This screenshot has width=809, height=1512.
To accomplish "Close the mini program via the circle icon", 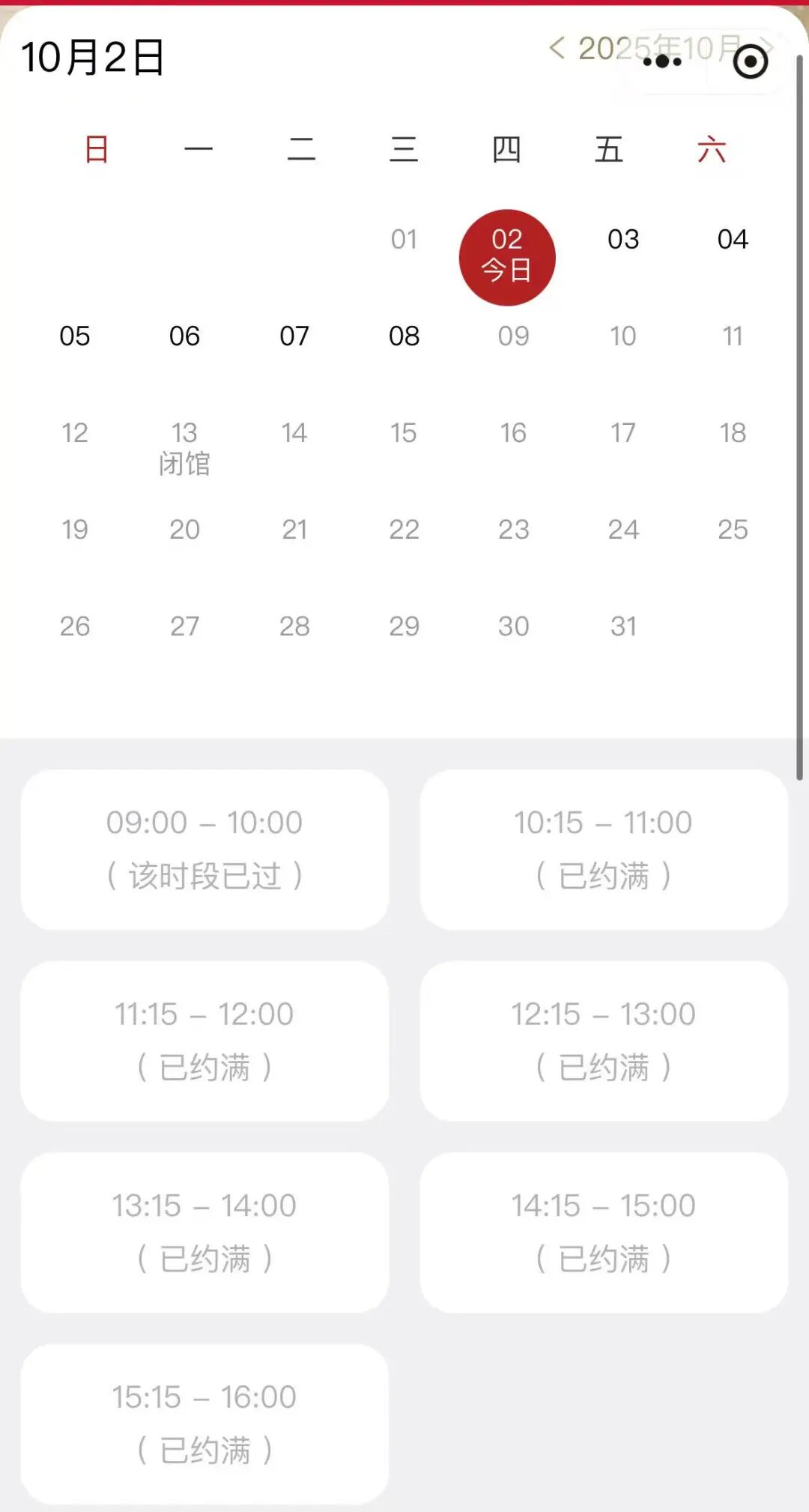I will (751, 61).
